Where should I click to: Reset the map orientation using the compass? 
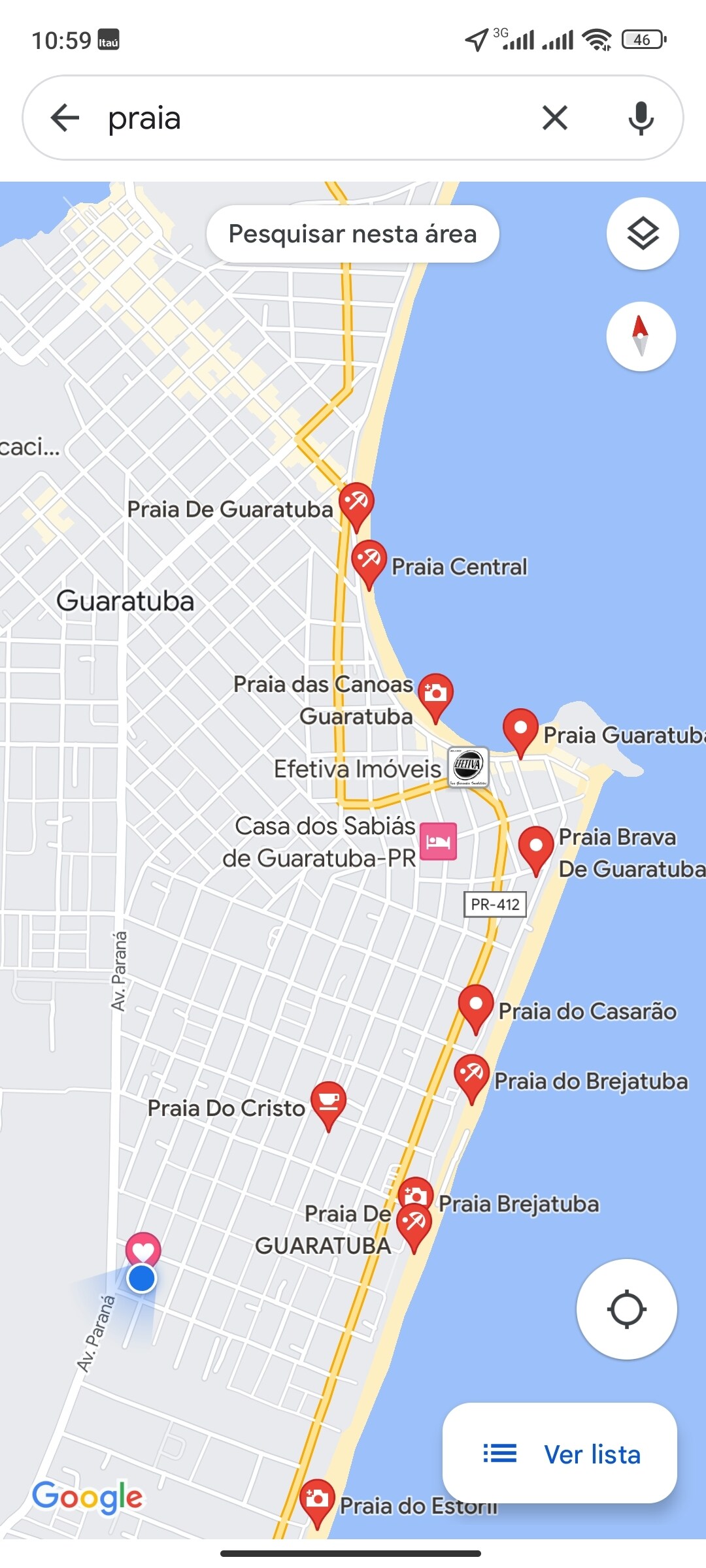point(641,336)
